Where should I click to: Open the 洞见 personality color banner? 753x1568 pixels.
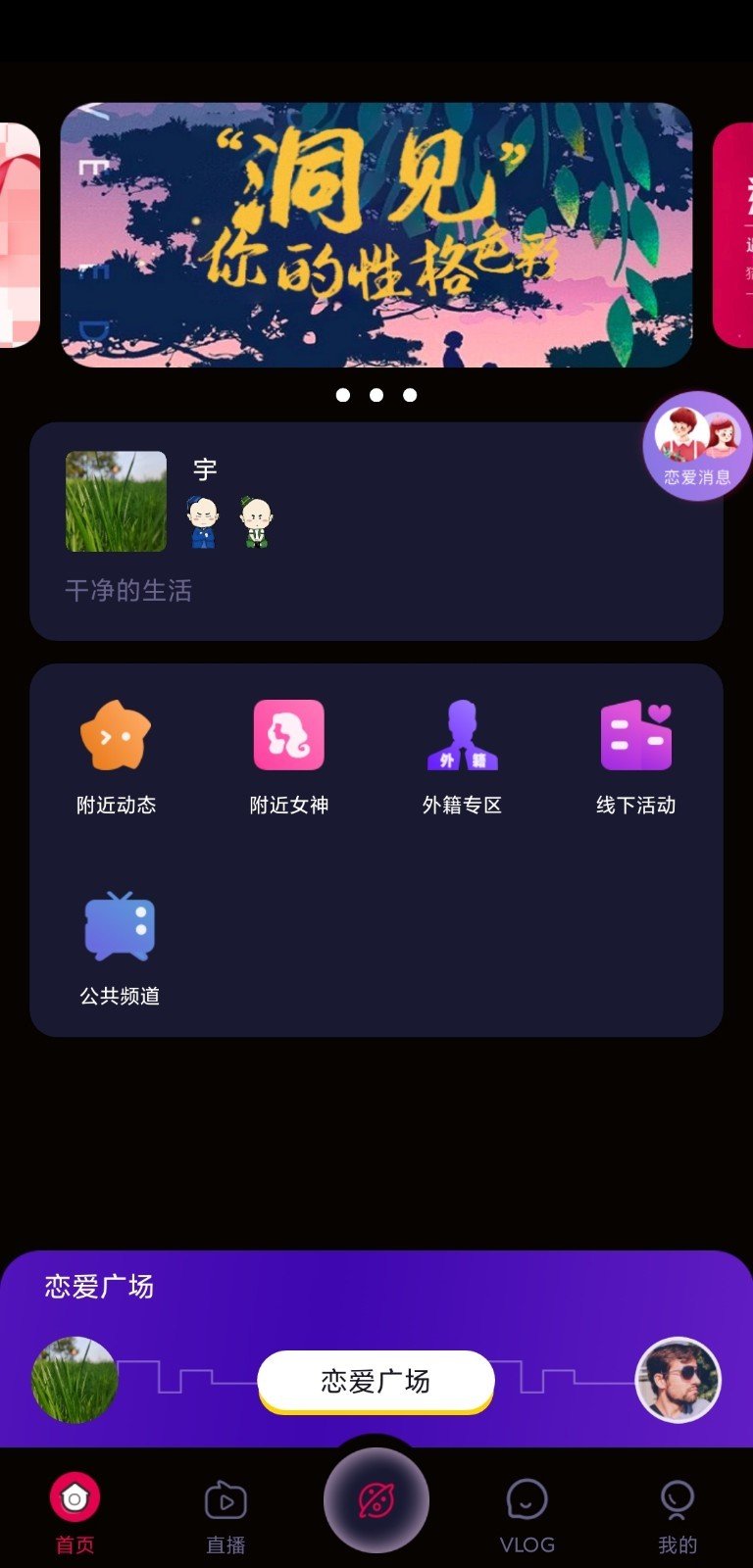376,233
